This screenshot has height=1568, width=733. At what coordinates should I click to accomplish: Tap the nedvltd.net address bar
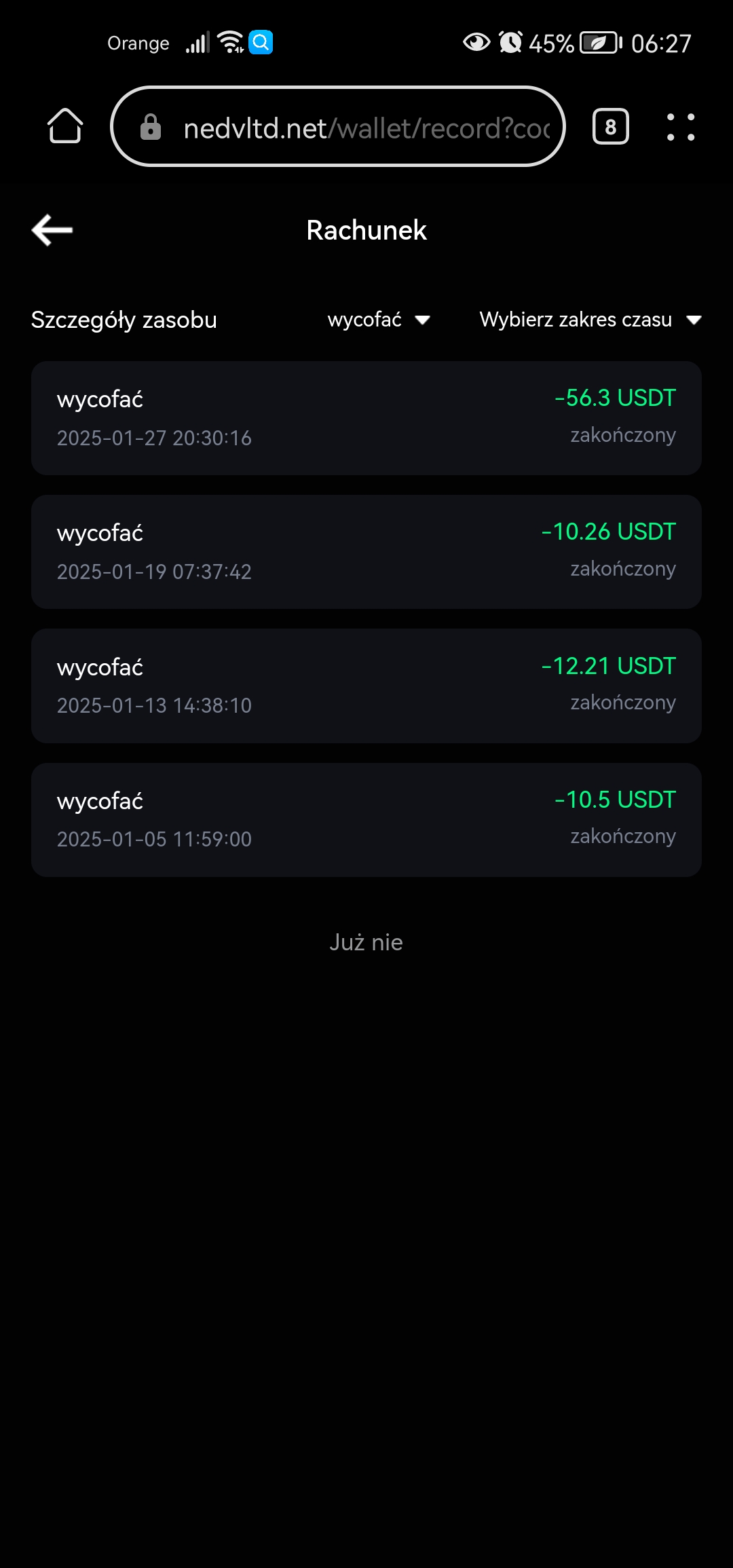click(338, 126)
